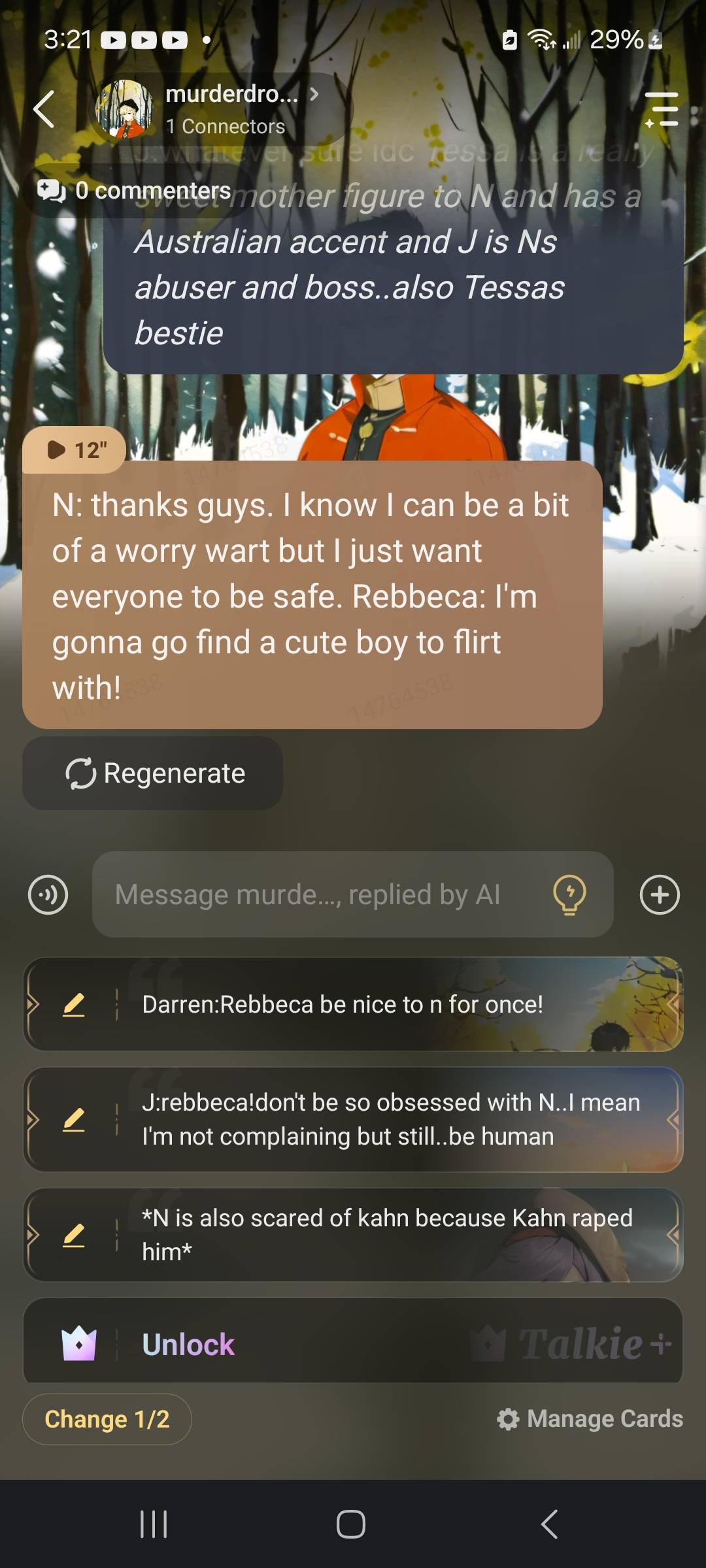
Task: Edit the Darren suggestion card with its pencil icon
Action: (x=74, y=1004)
